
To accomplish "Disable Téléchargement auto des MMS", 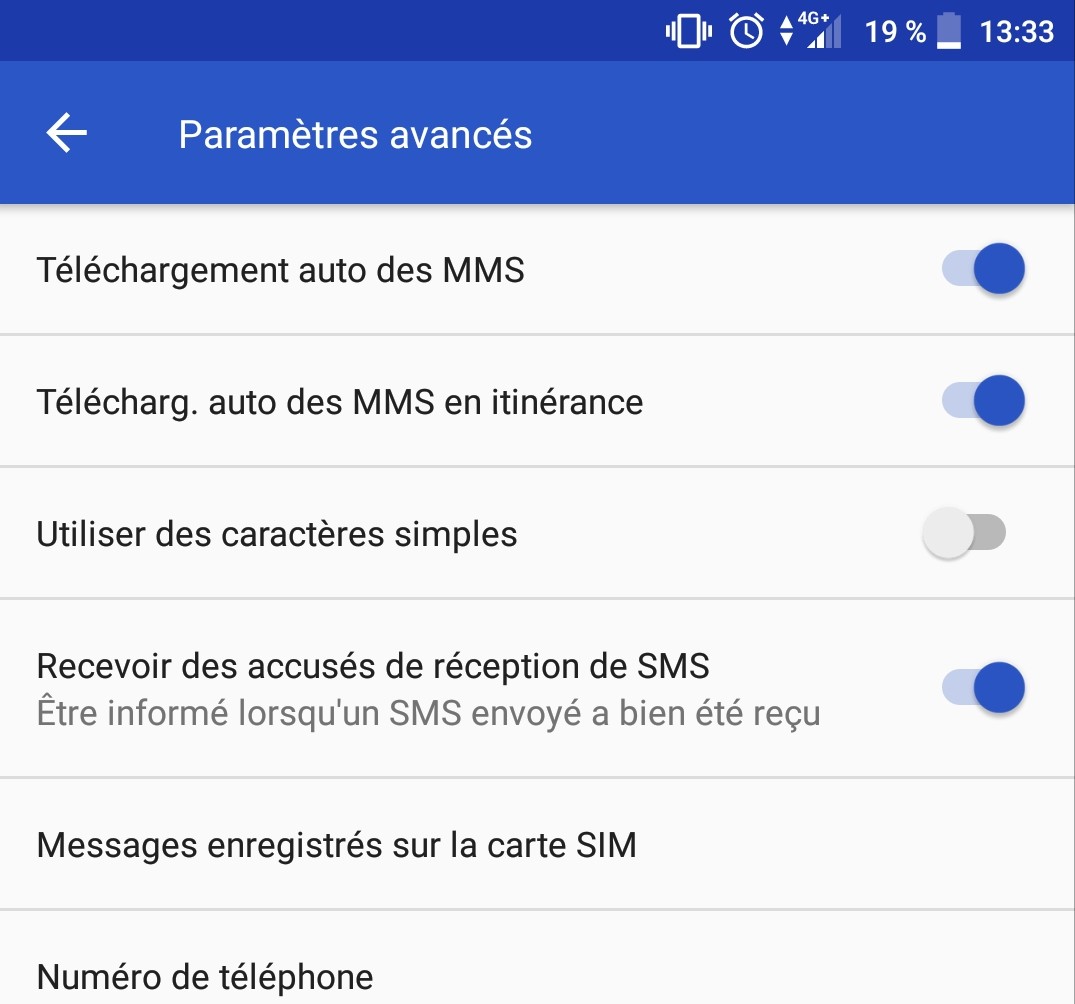I will pyautogui.click(x=983, y=270).
